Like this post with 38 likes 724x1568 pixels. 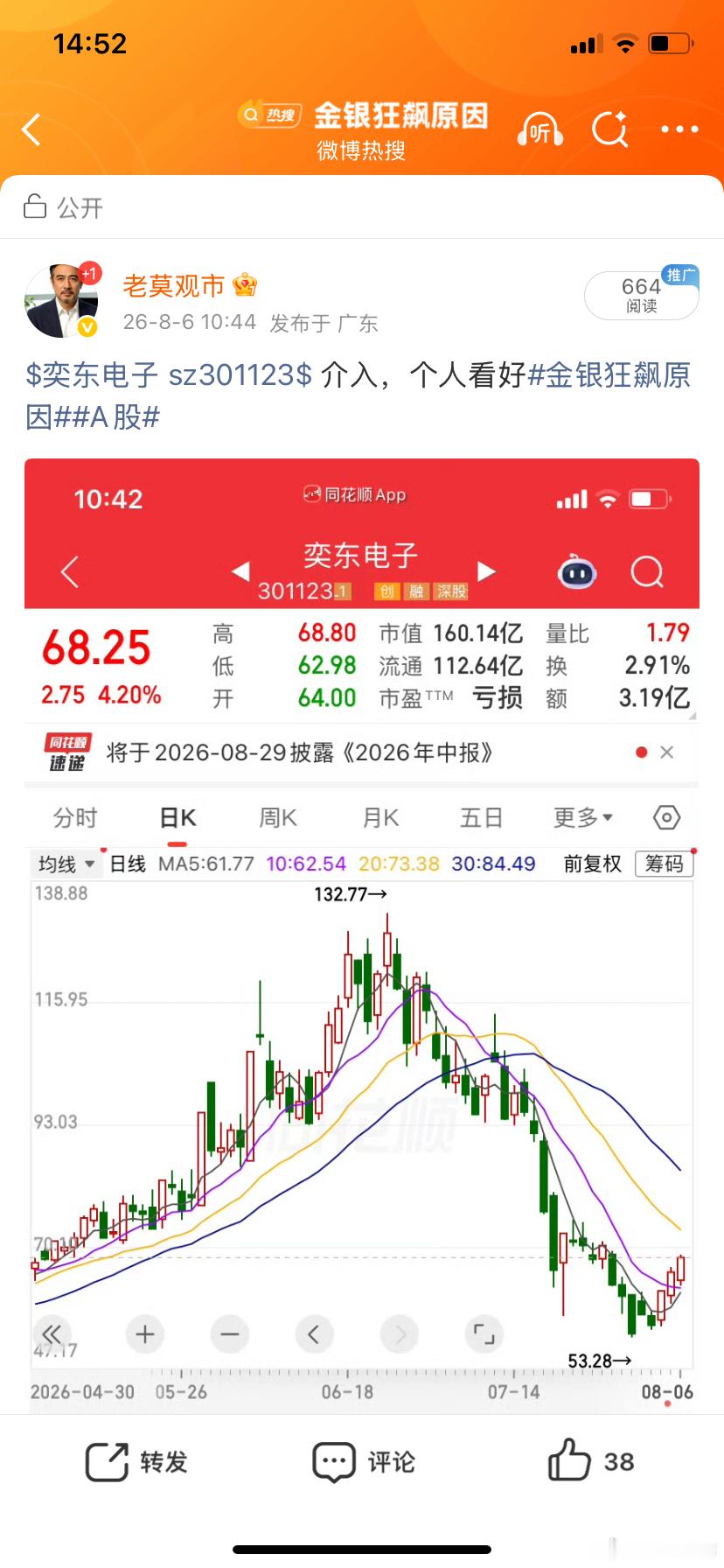(591, 1460)
